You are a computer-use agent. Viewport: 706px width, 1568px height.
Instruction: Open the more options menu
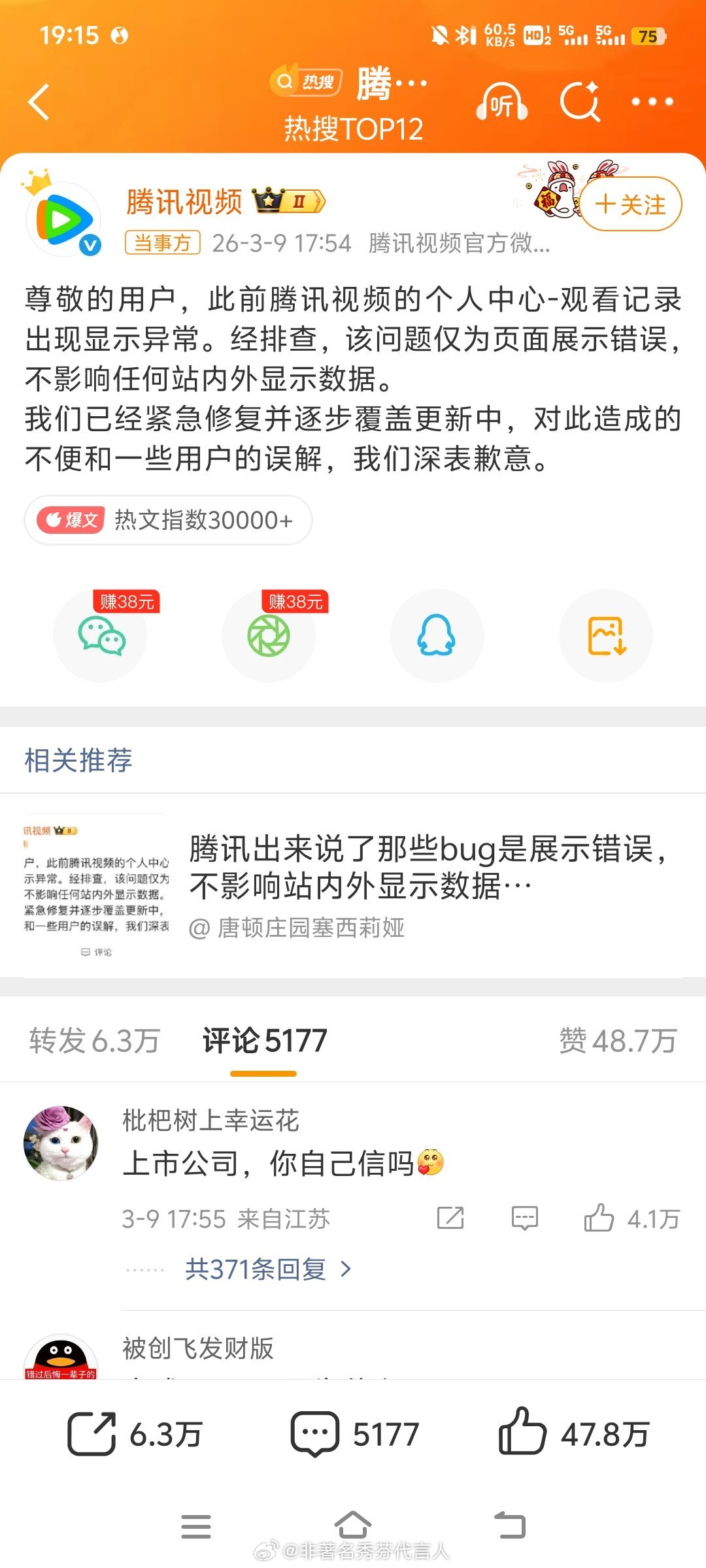pyautogui.click(x=650, y=101)
